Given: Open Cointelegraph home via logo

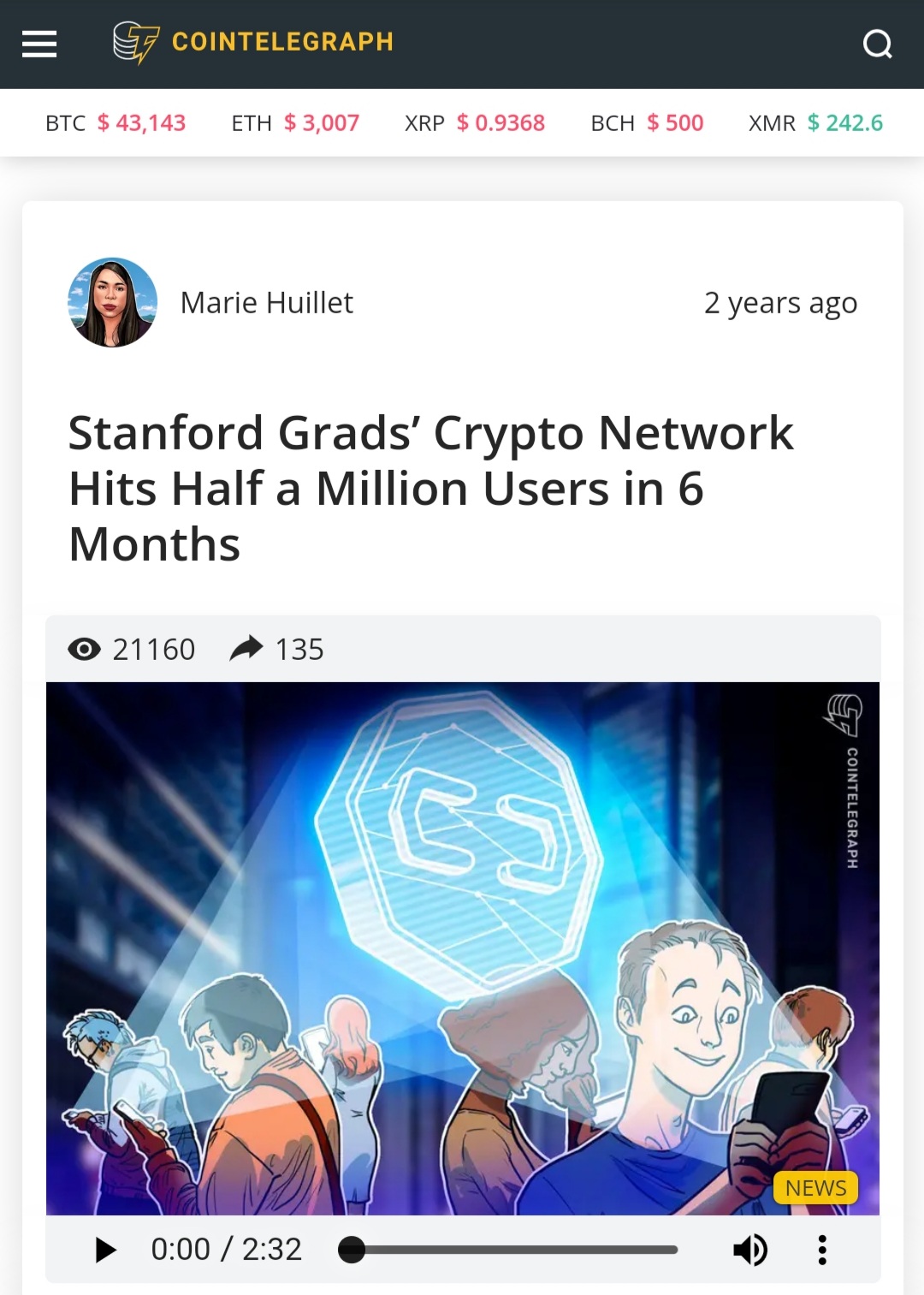Looking at the screenshot, I should 253,42.
